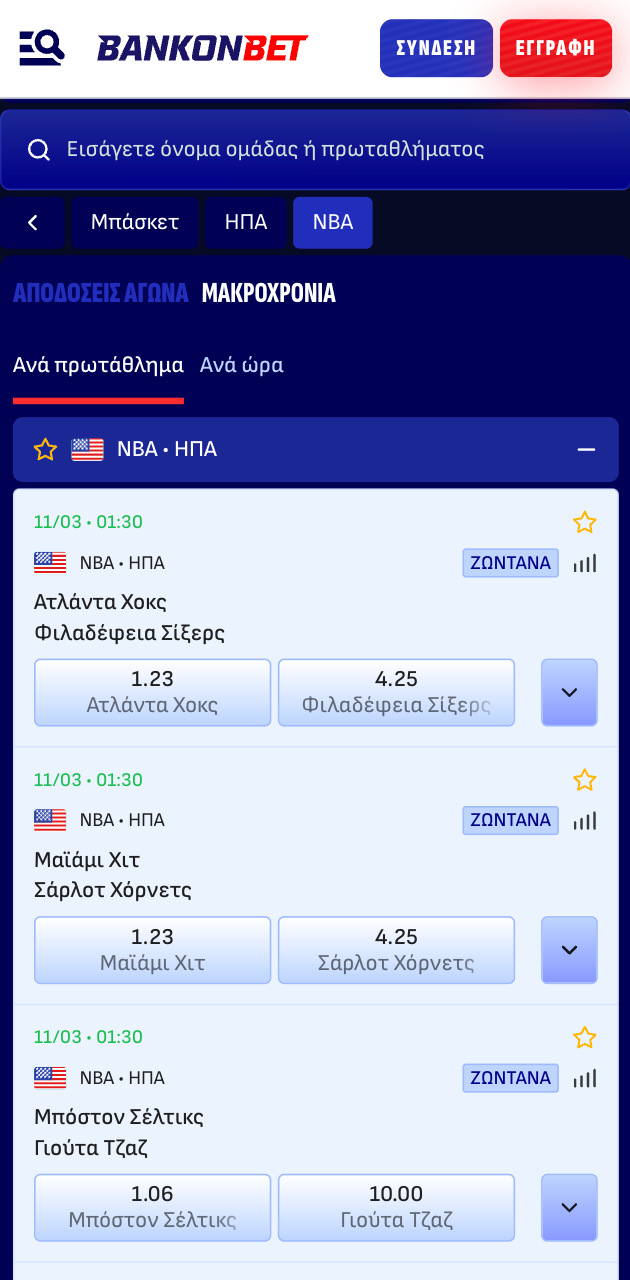The image size is (630, 1280).
Task: Bet on Γιούτα Τζαζ at 10.00
Action: tap(396, 1207)
